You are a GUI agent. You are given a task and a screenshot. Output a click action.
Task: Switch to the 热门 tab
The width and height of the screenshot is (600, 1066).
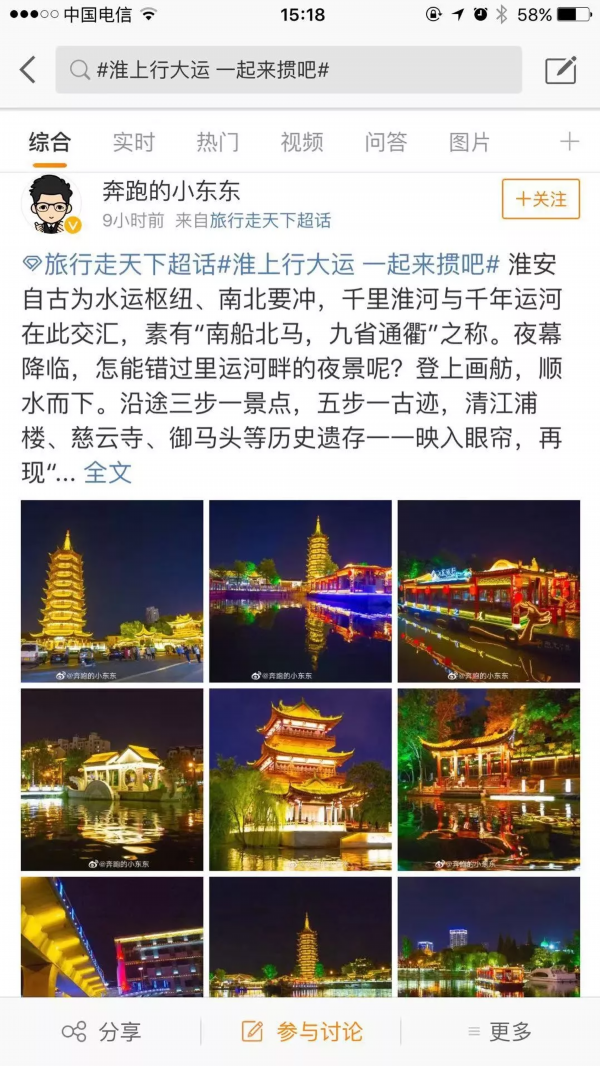217,142
